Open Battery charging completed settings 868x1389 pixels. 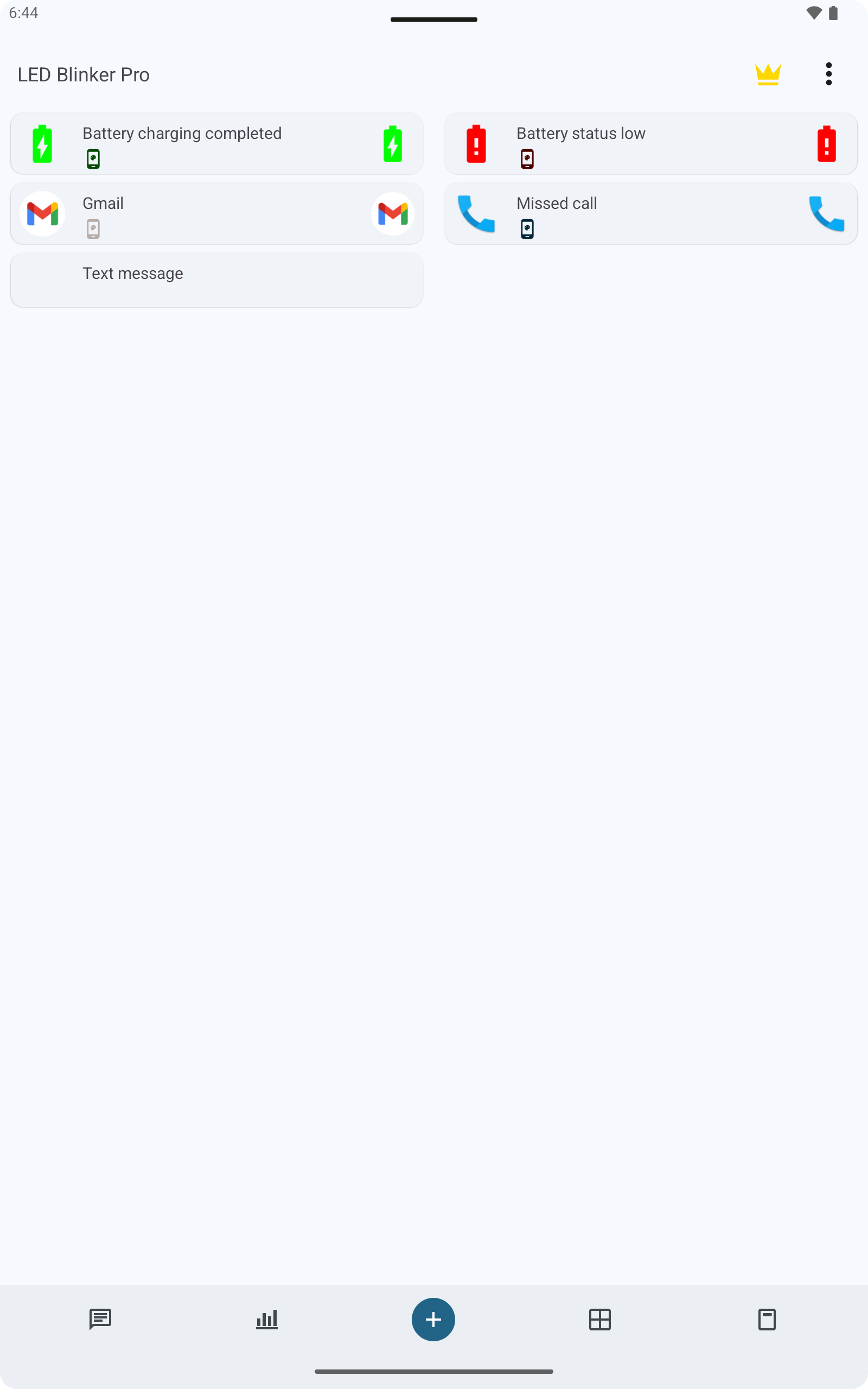coord(216,143)
